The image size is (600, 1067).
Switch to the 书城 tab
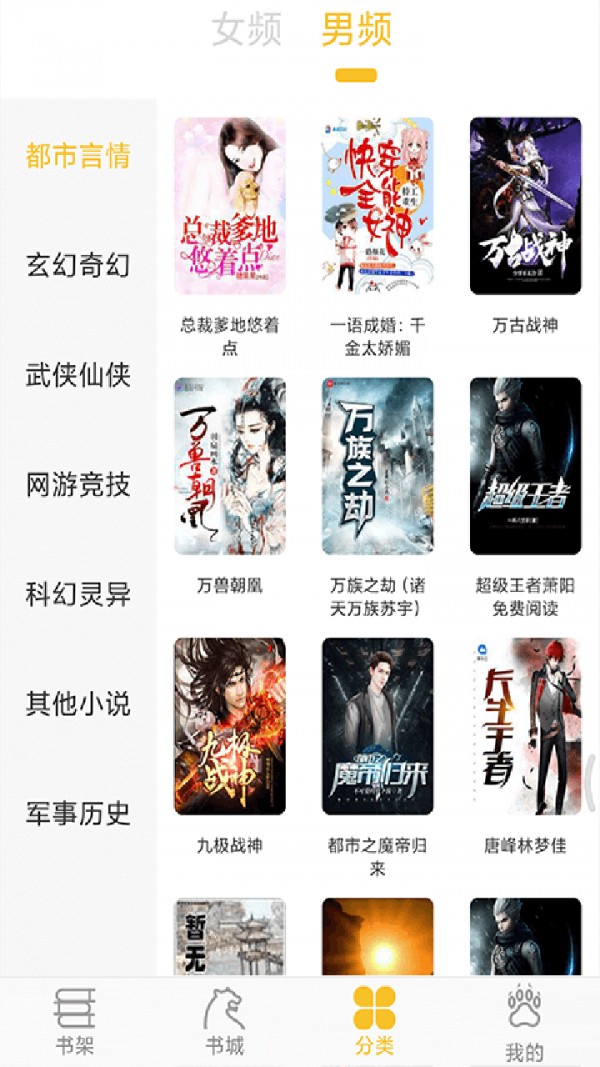tap(224, 1021)
